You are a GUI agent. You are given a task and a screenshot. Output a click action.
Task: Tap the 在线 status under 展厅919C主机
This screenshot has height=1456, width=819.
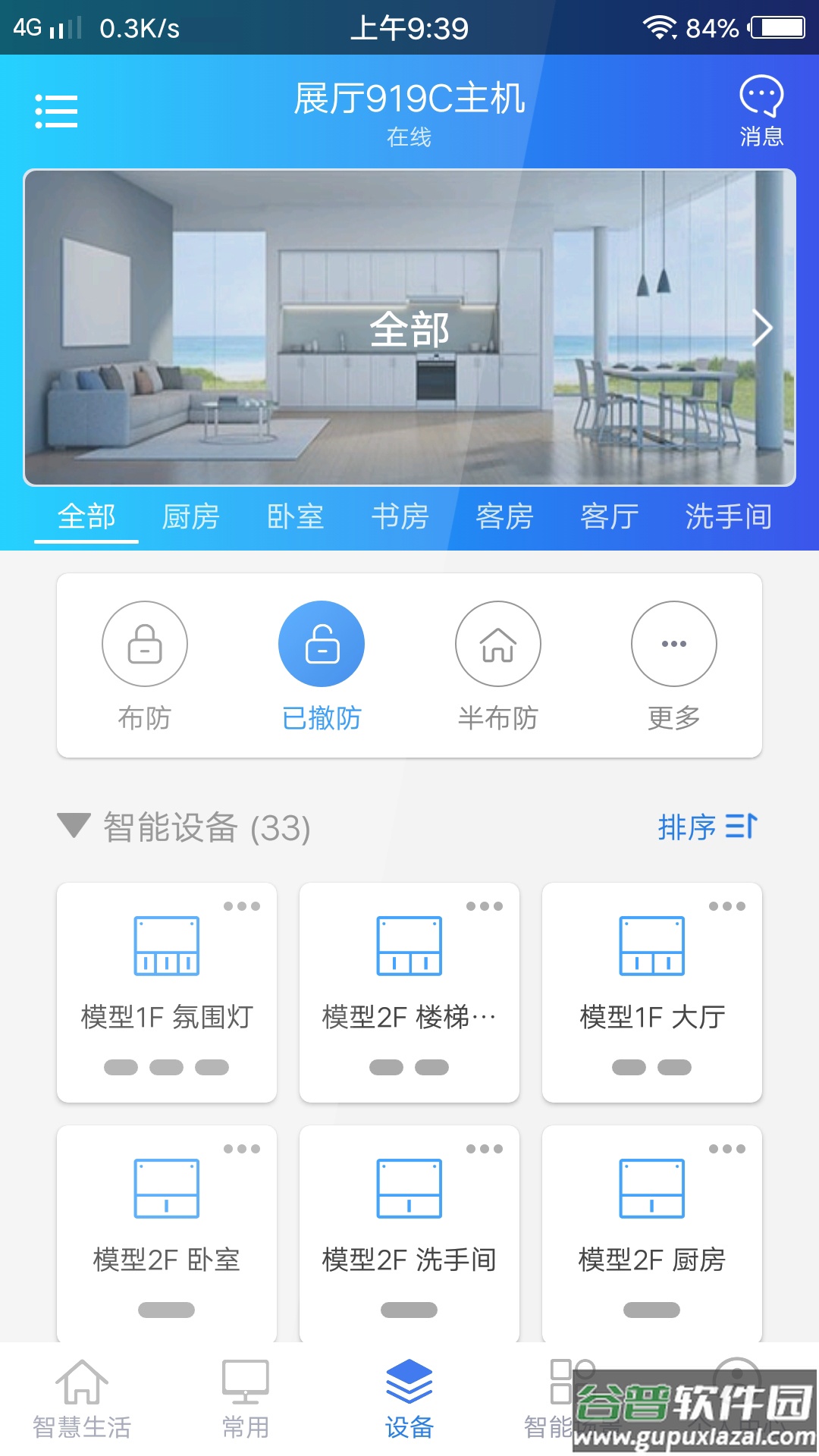tap(409, 138)
